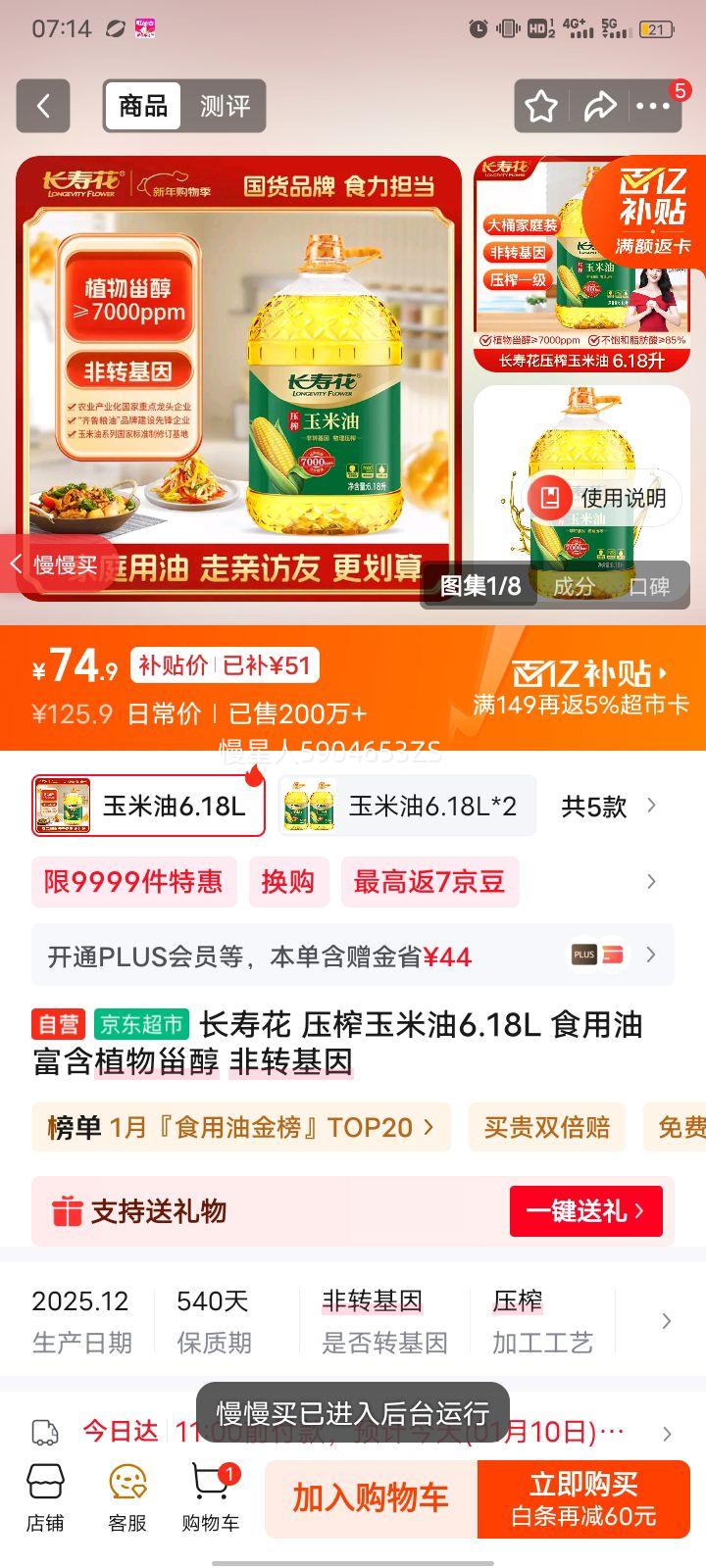The image size is (706, 1568).
Task: Select the 玉米油6.18L variant
Action: click(147, 804)
